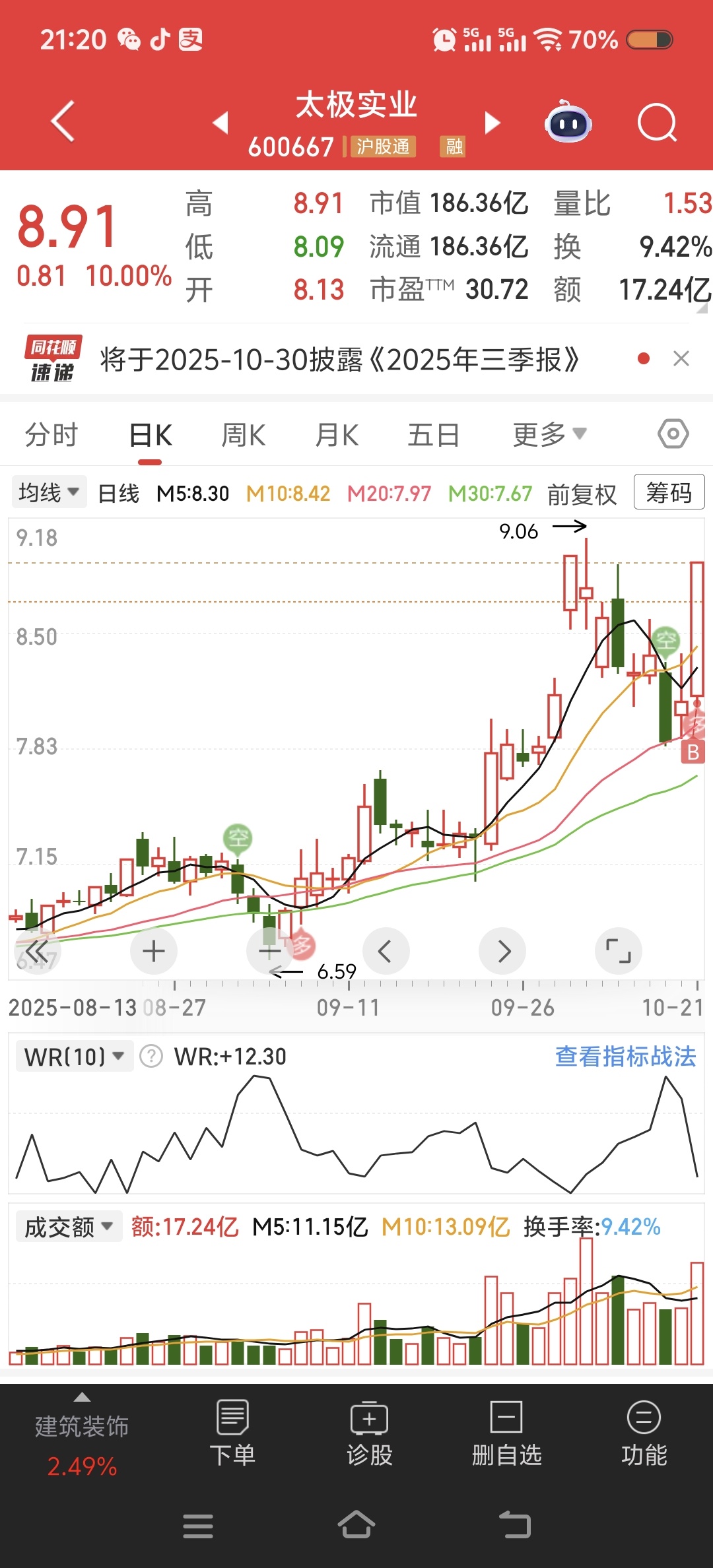Screen dimensions: 713x1568
Task: Go back using the header arrow
Action: tap(63, 122)
